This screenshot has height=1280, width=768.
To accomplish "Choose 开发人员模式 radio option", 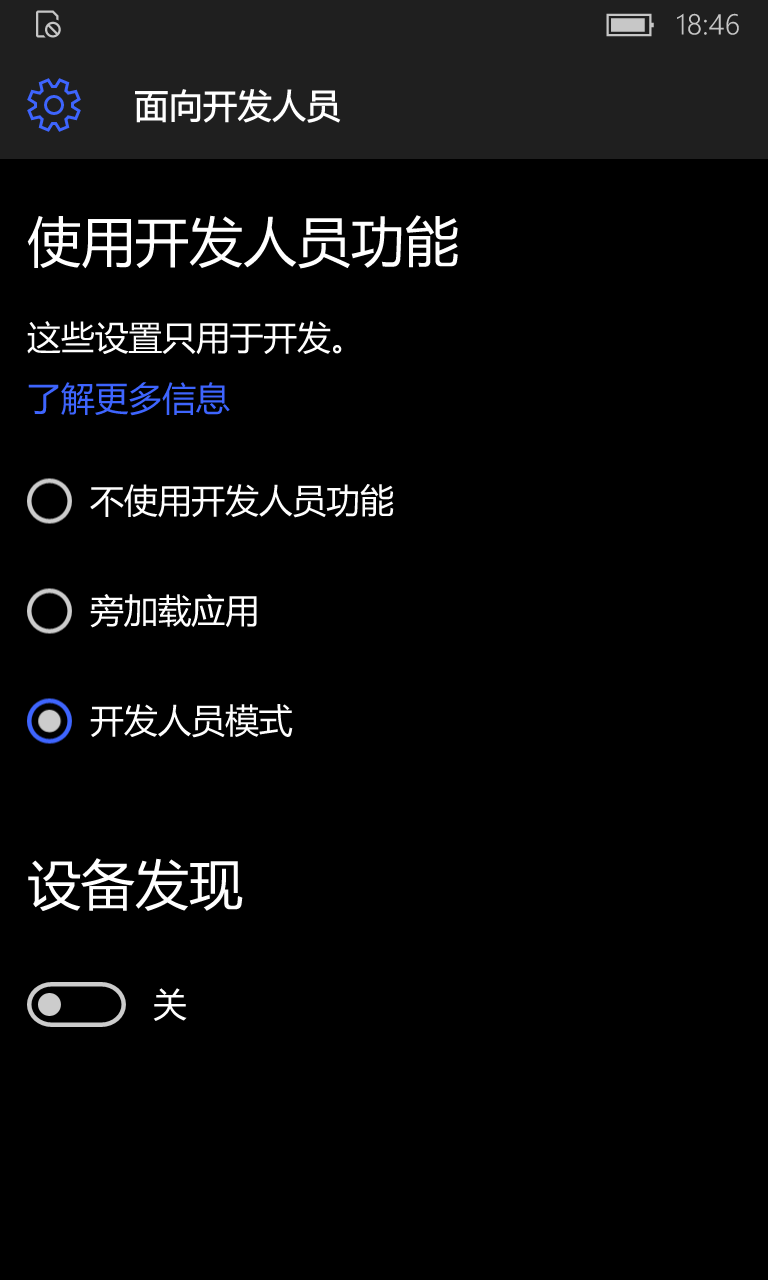I will 49,721.
